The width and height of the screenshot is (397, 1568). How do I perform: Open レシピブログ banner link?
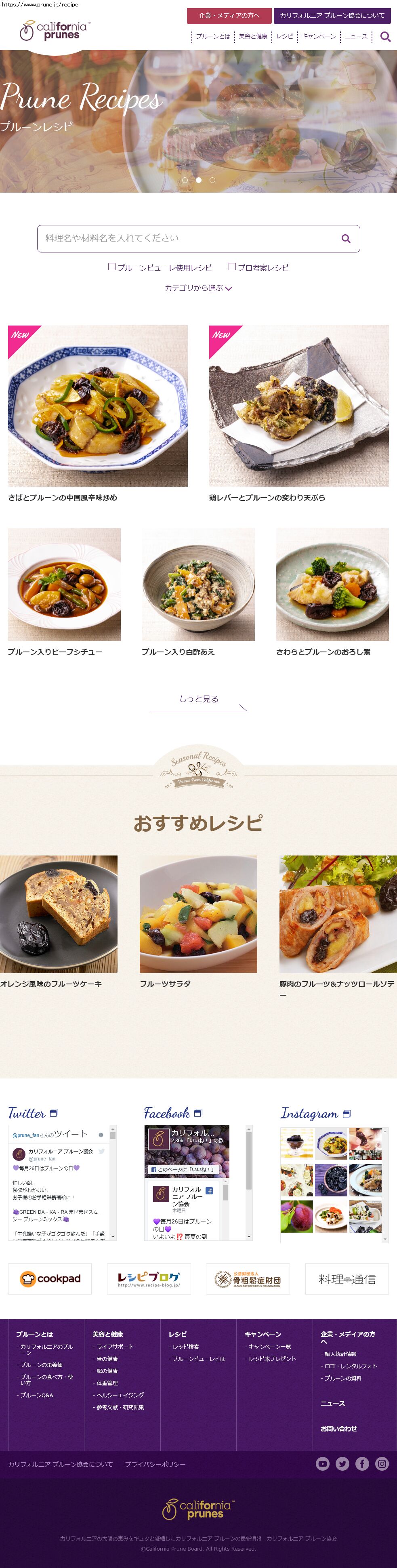click(149, 1278)
